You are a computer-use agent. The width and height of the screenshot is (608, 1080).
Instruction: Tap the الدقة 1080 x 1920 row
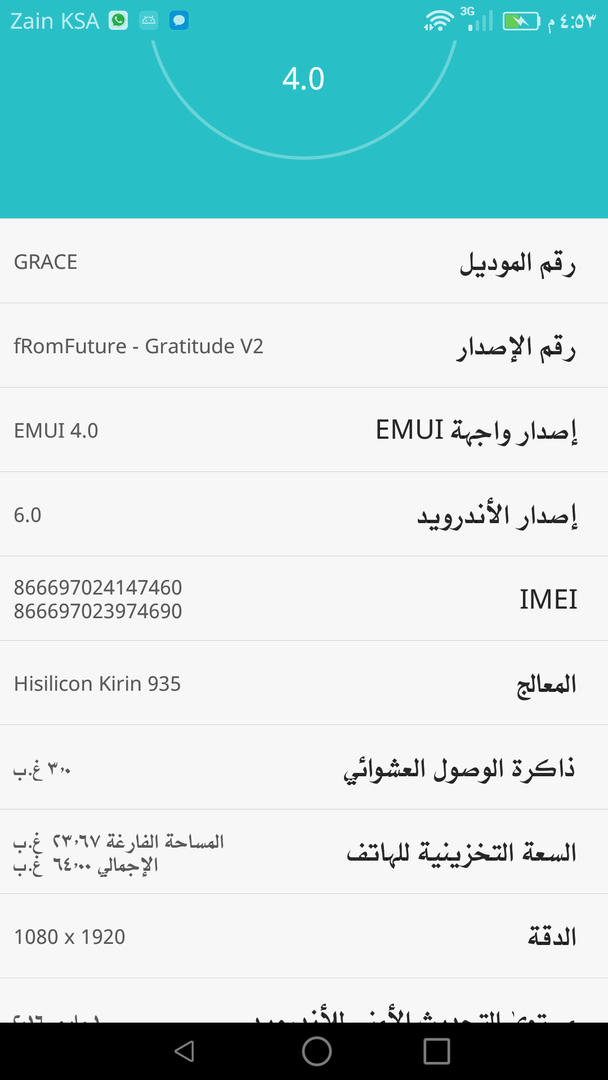[304, 936]
